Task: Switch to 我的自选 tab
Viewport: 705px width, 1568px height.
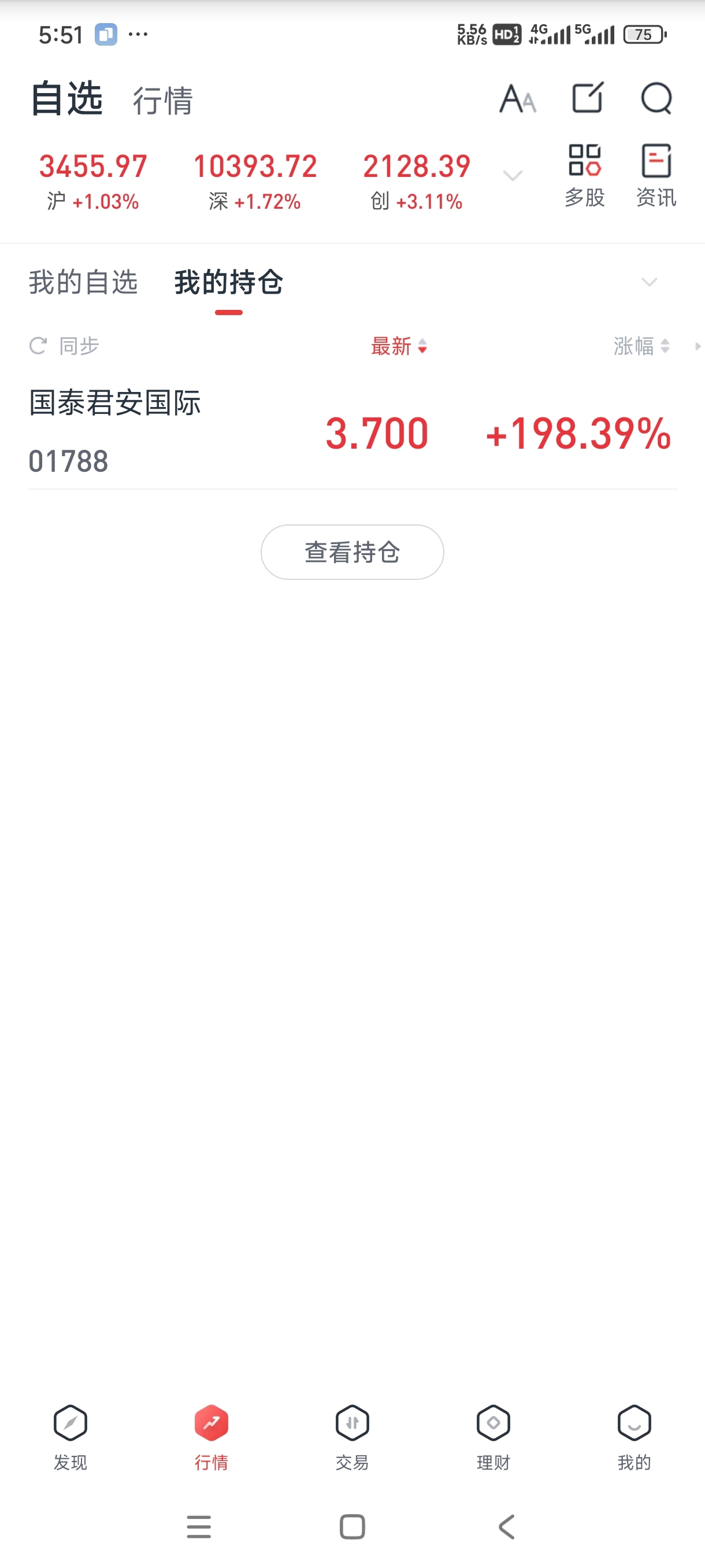Action: tap(83, 282)
